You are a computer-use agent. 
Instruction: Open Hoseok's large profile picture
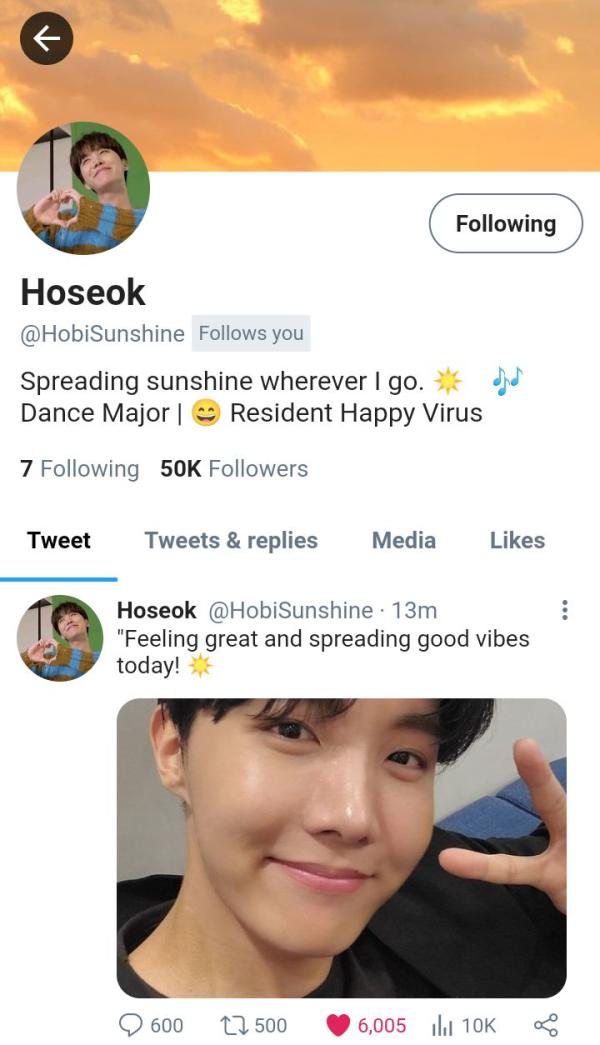coord(83,188)
